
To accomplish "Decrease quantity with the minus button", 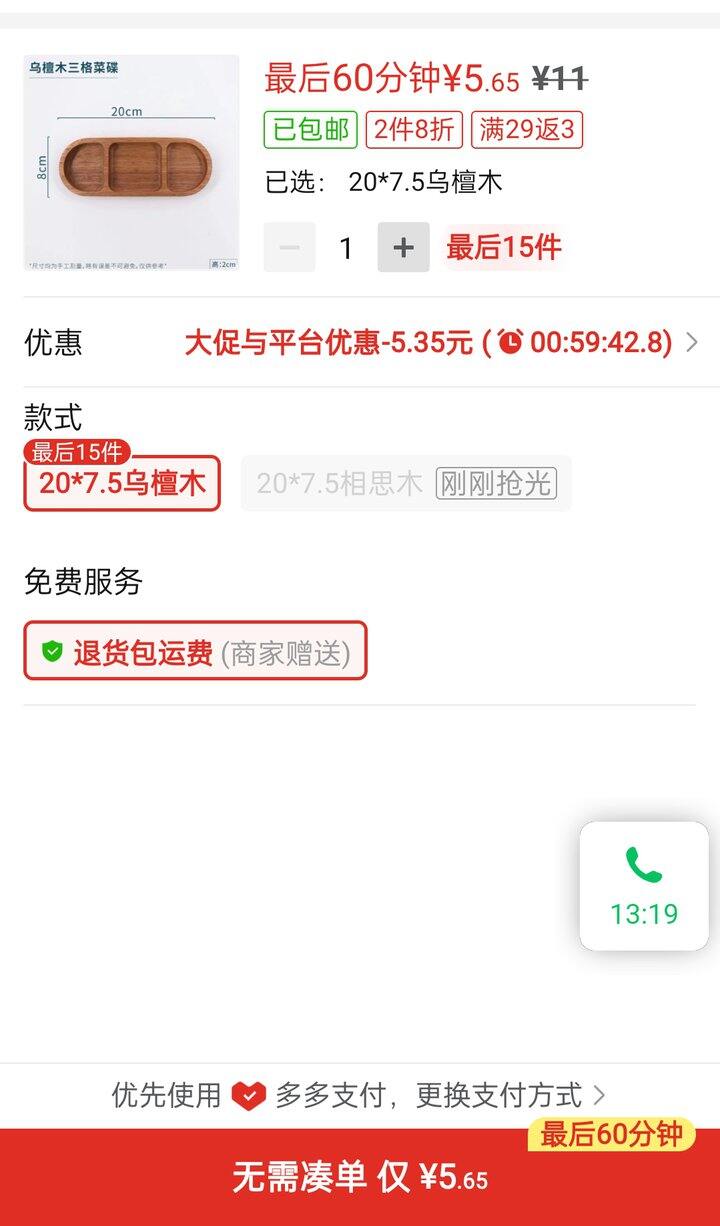I will (290, 247).
